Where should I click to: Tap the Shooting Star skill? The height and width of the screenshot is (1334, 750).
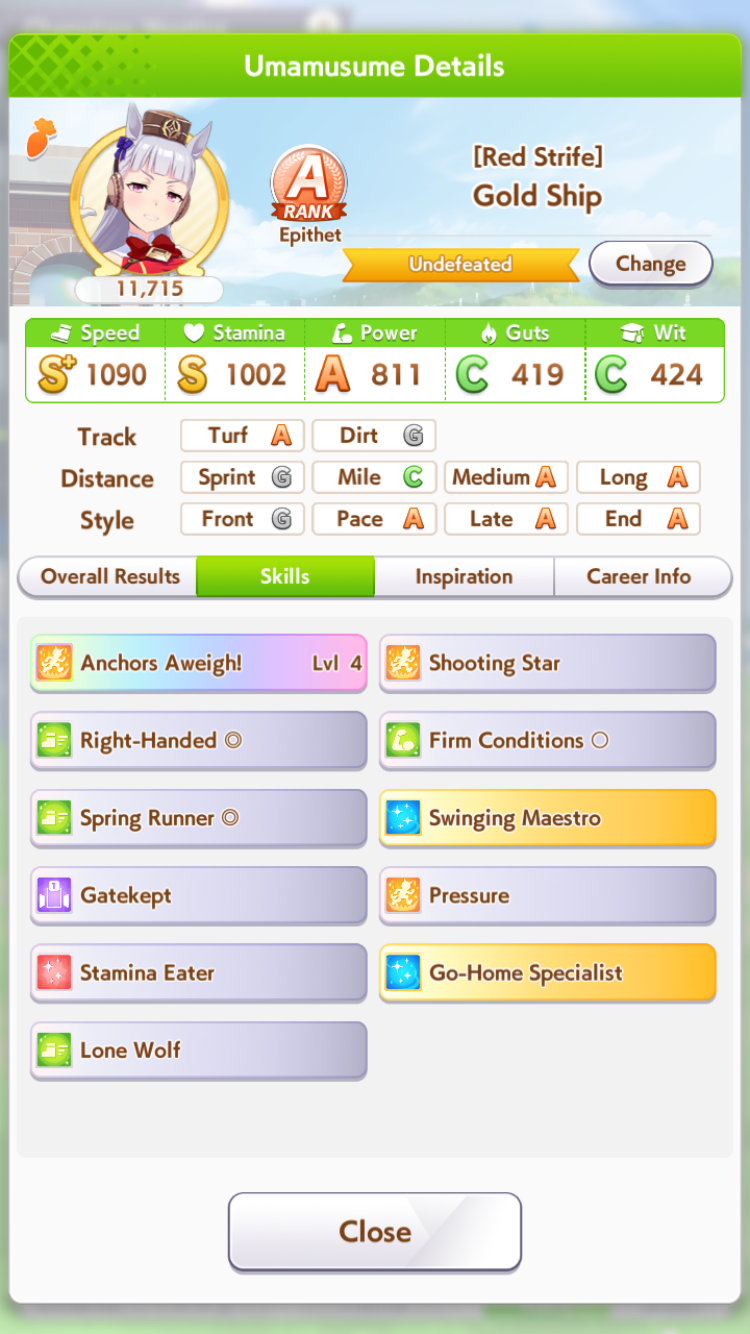pyautogui.click(x=548, y=663)
